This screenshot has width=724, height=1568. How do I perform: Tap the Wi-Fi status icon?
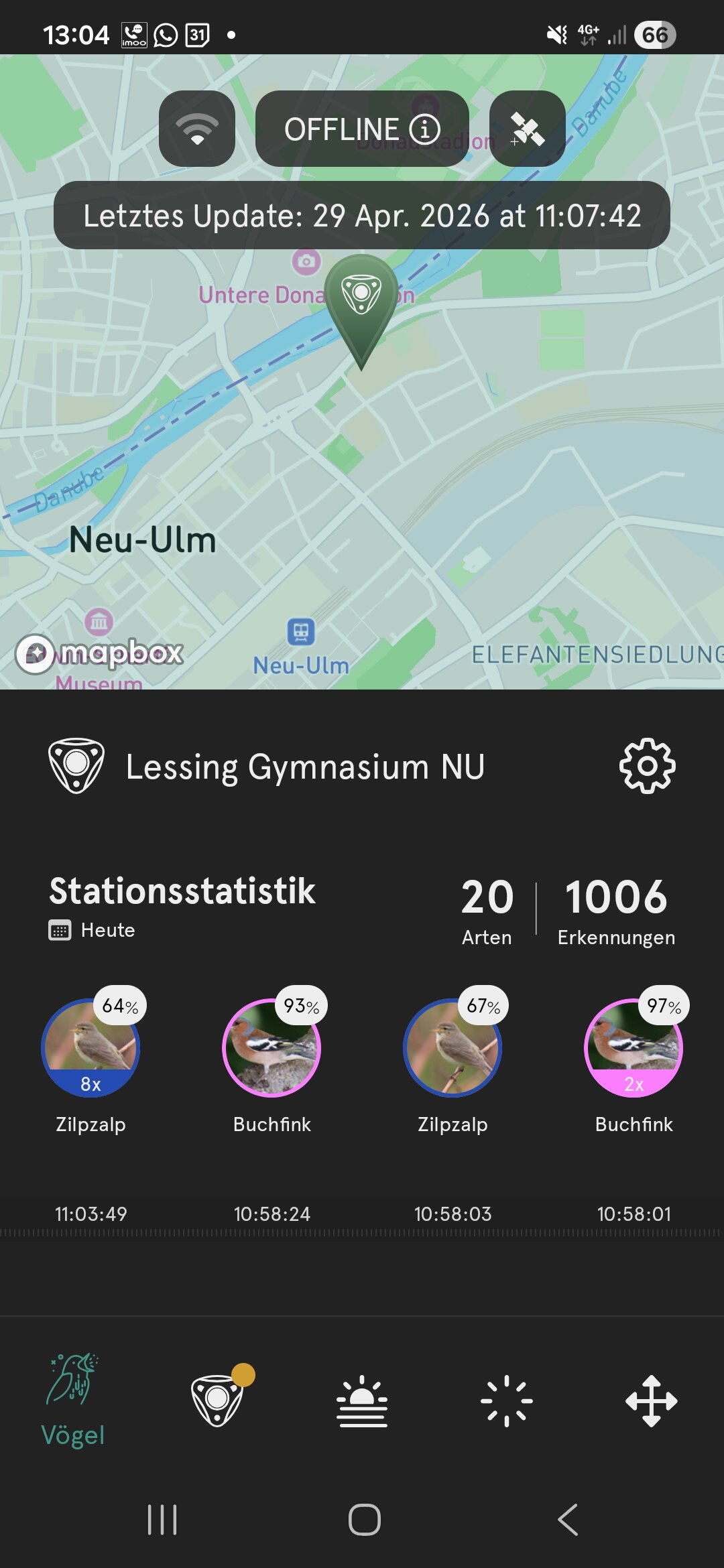tap(197, 129)
